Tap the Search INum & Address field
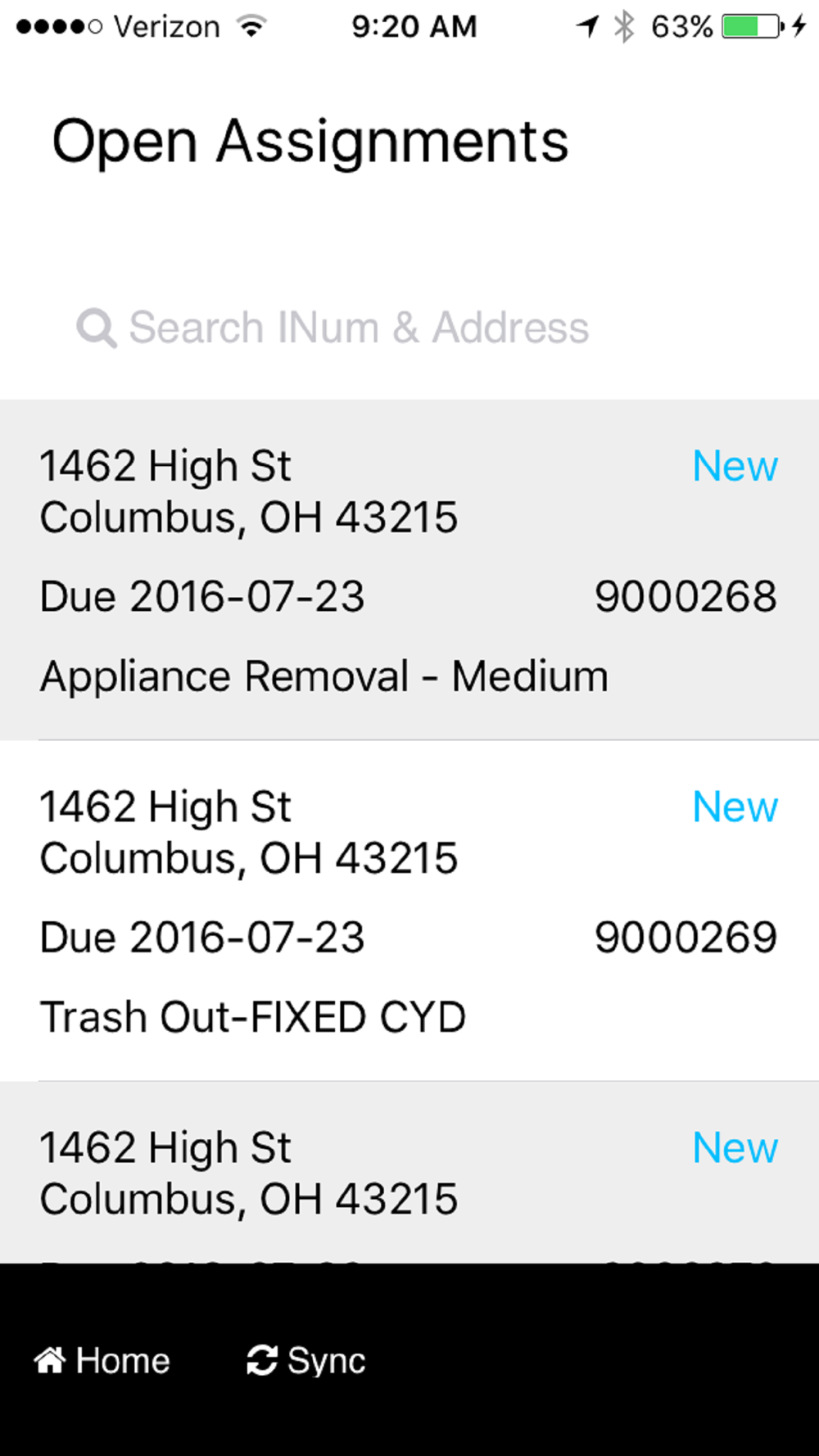The height and width of the screenshot is (1456, 819). tap(409, 328)
